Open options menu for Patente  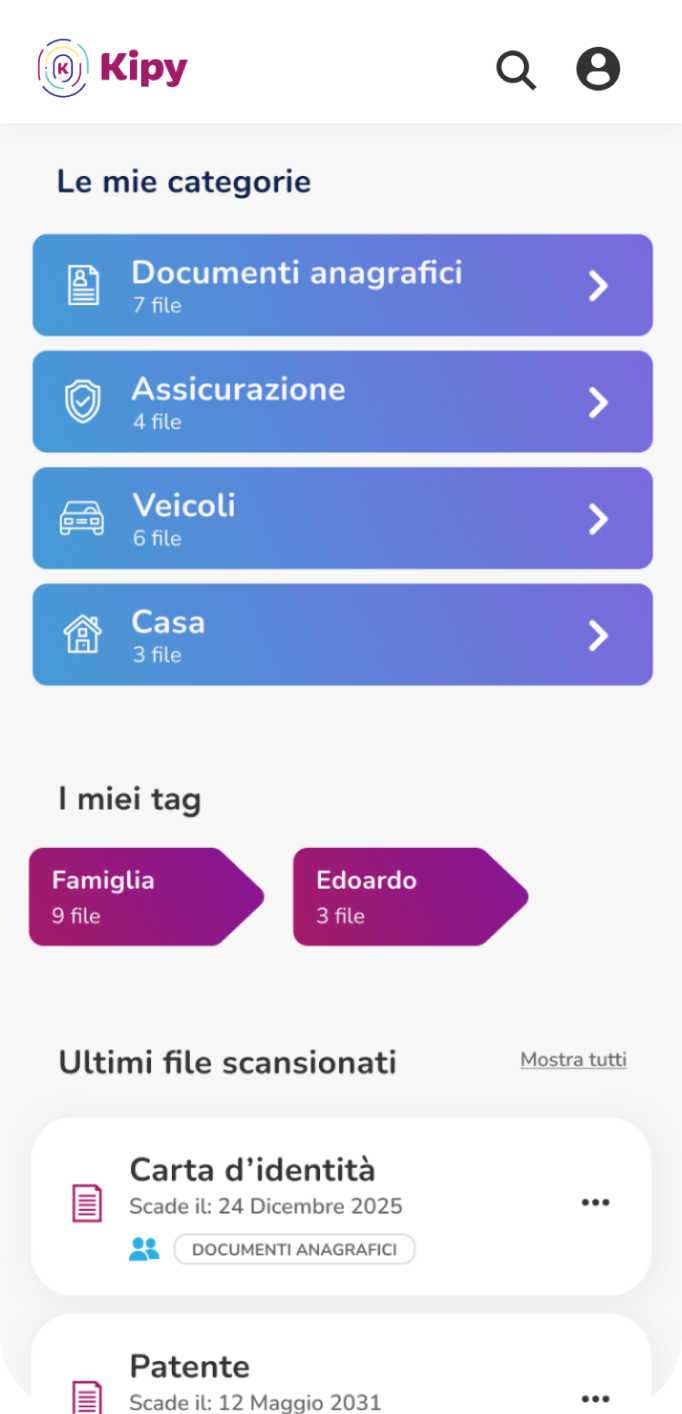[x=596, y=1399]
